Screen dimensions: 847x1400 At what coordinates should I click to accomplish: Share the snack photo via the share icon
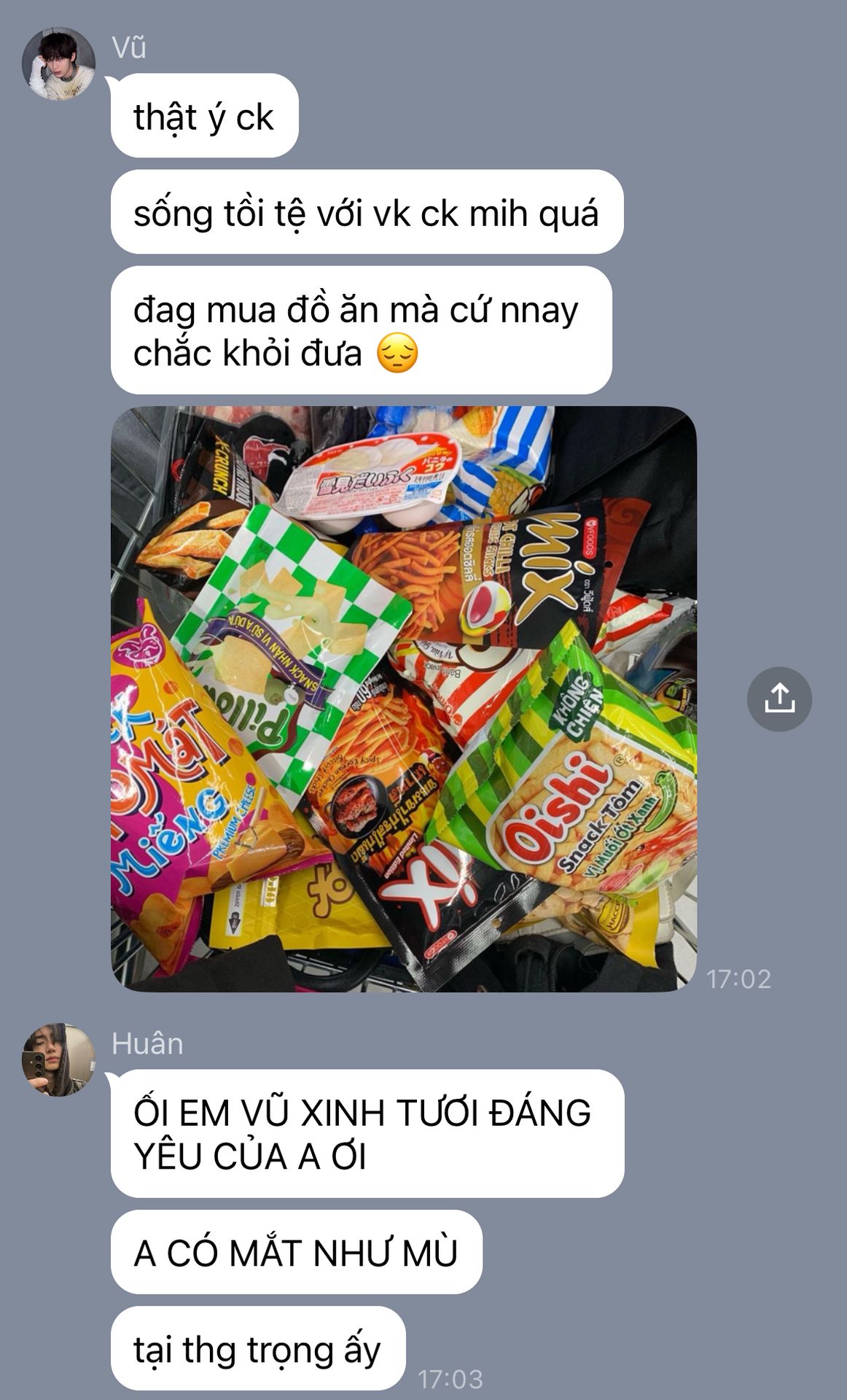tap(779, 699)
